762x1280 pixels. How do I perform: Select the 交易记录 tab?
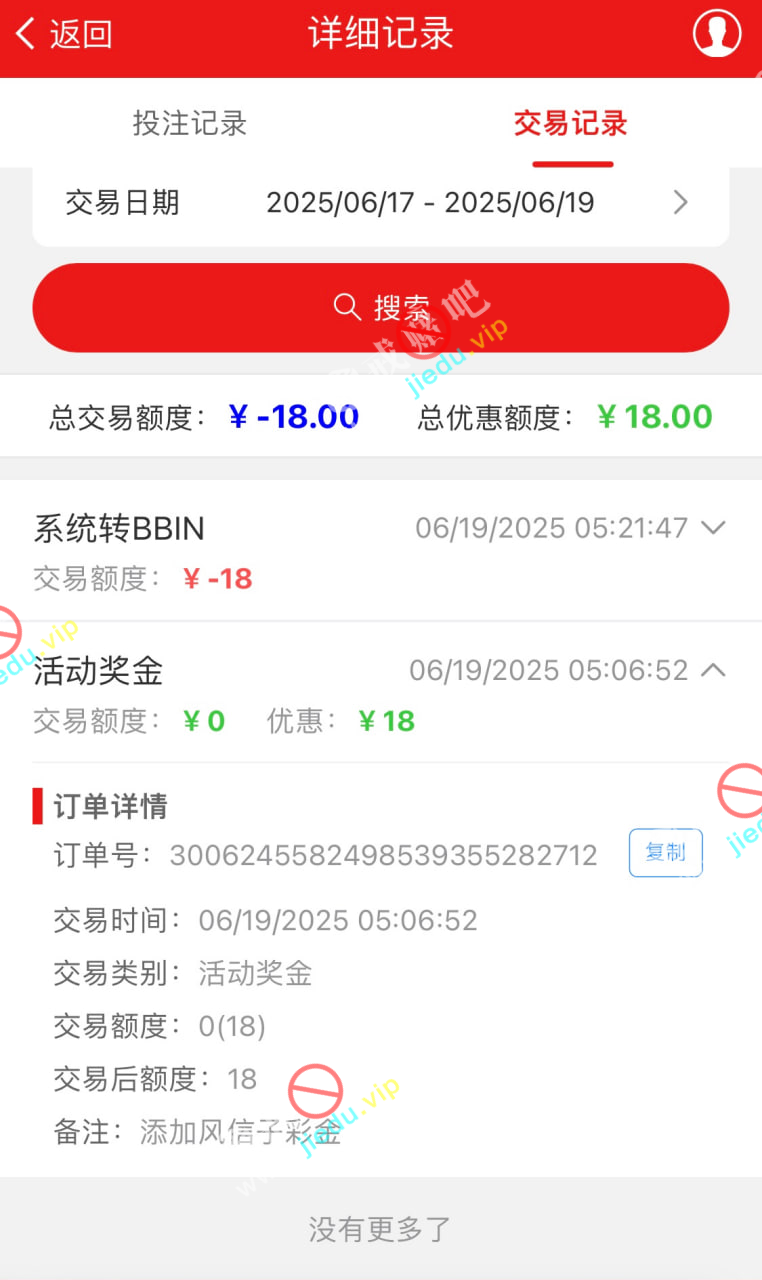pyautogui.click(x=571, y=124)
